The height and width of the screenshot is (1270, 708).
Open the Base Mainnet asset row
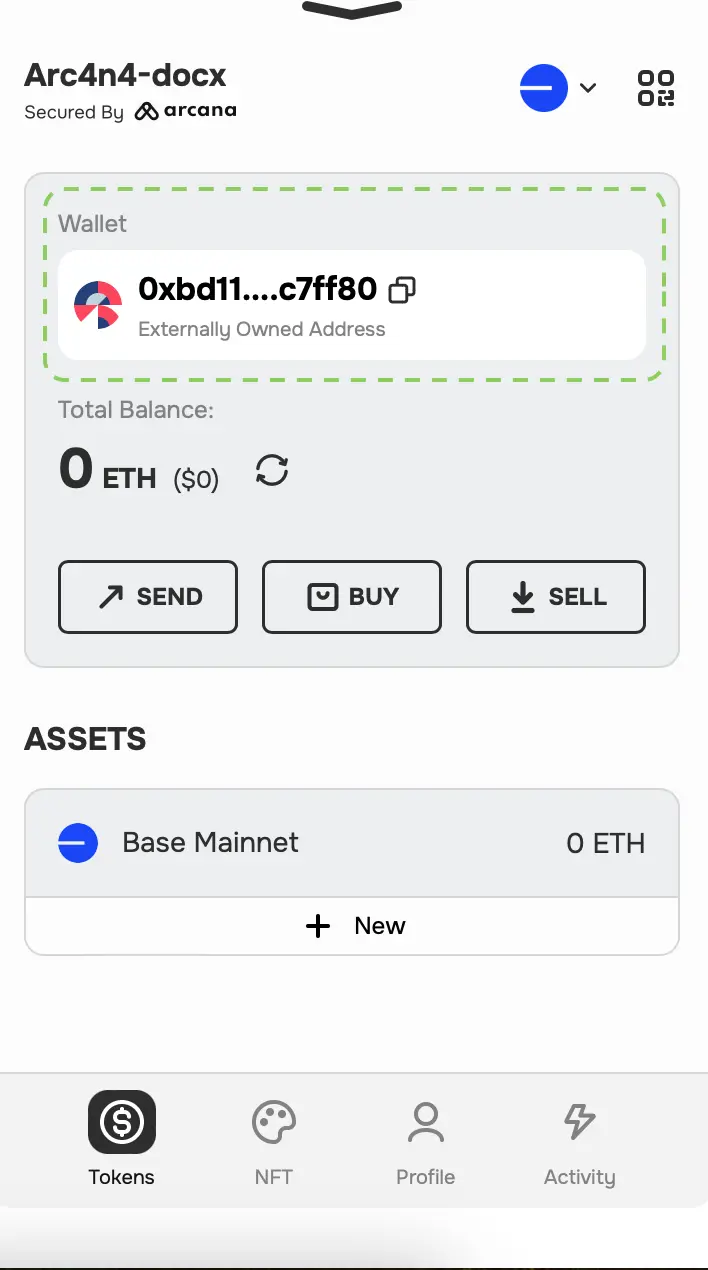coord(352,843)
